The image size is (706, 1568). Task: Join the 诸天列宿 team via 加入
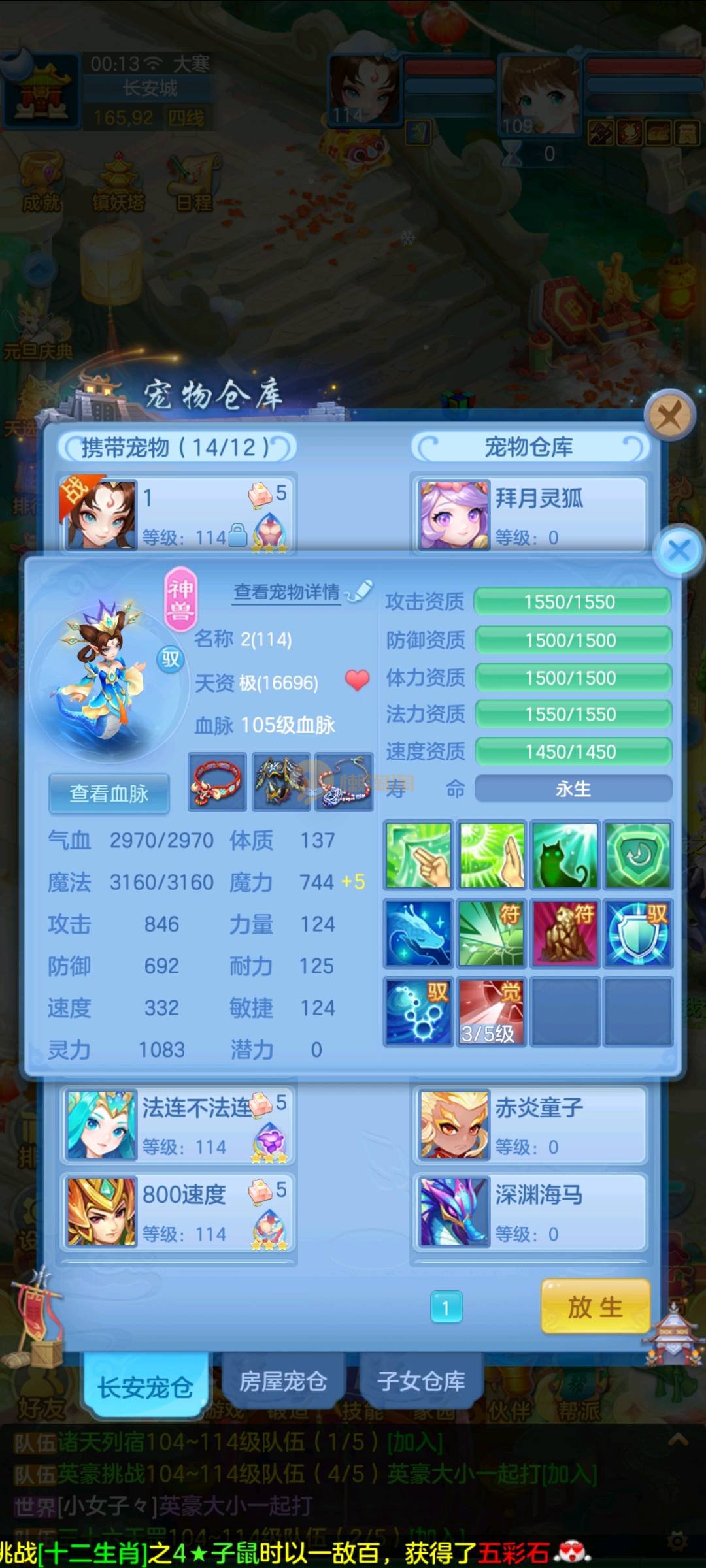415,1443
